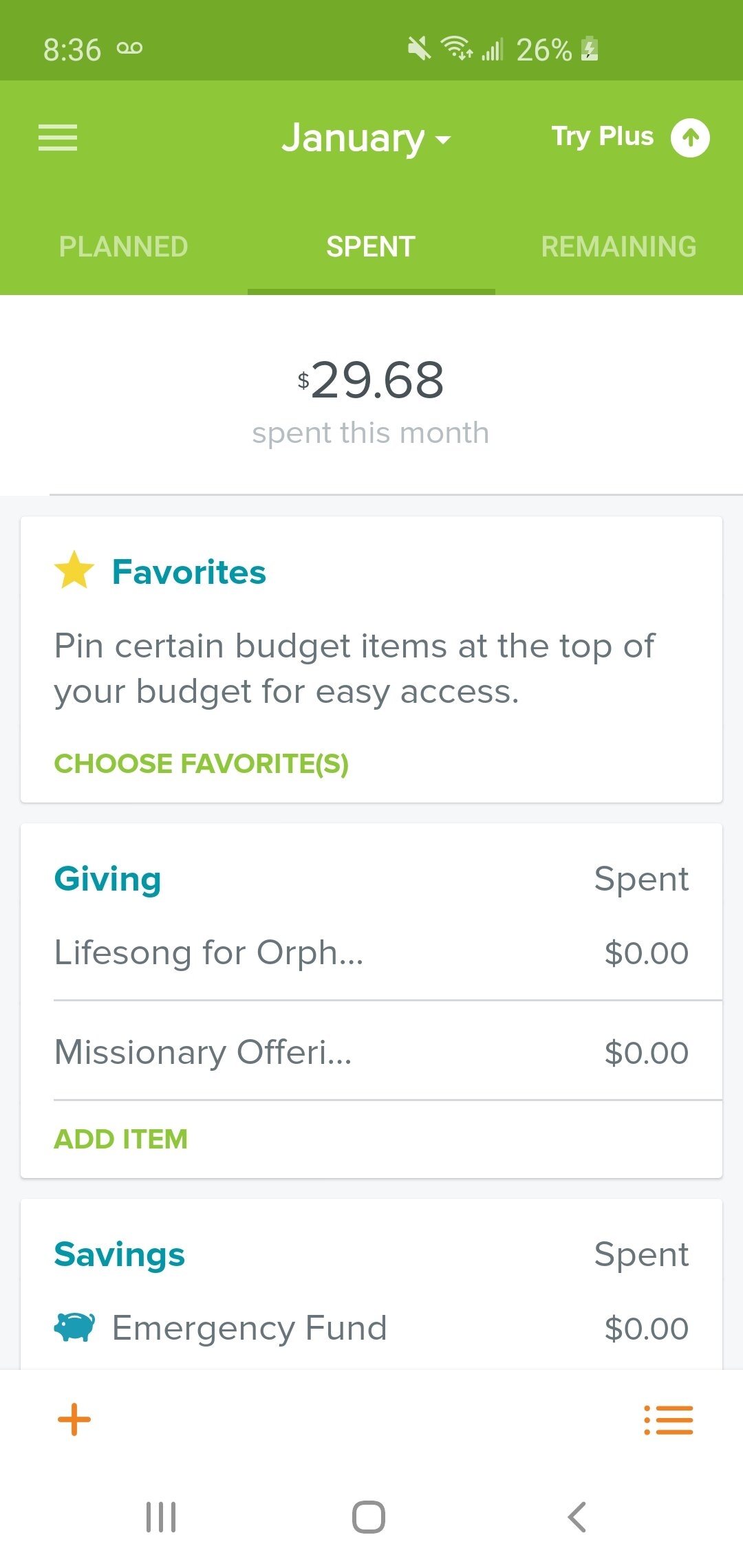743x1568 pixels.
Task: Tap the $29.68 spent this month amount
Action: click(x=371, y=382)
